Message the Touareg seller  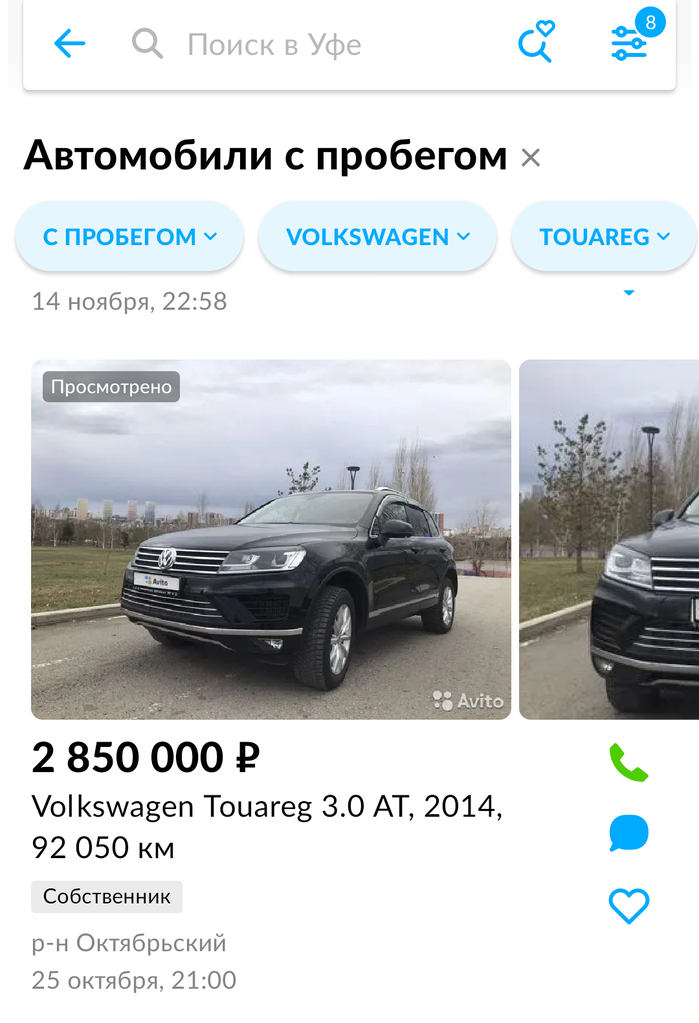[x=629, y=833]
